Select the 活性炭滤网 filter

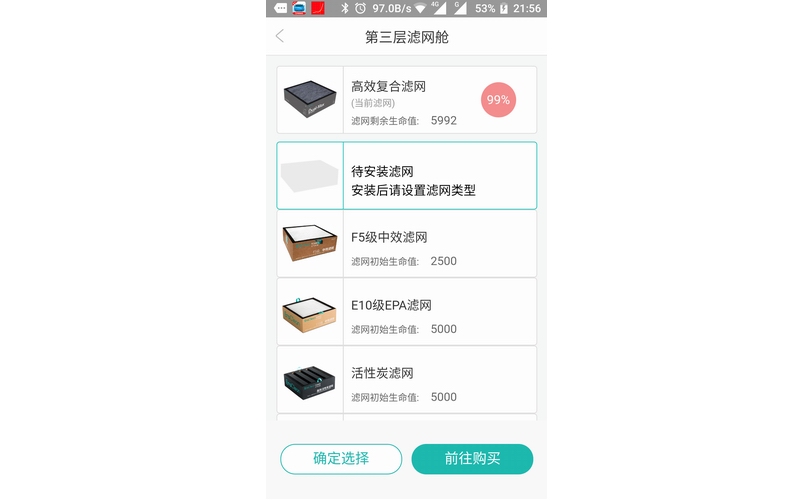pos(406,380)
